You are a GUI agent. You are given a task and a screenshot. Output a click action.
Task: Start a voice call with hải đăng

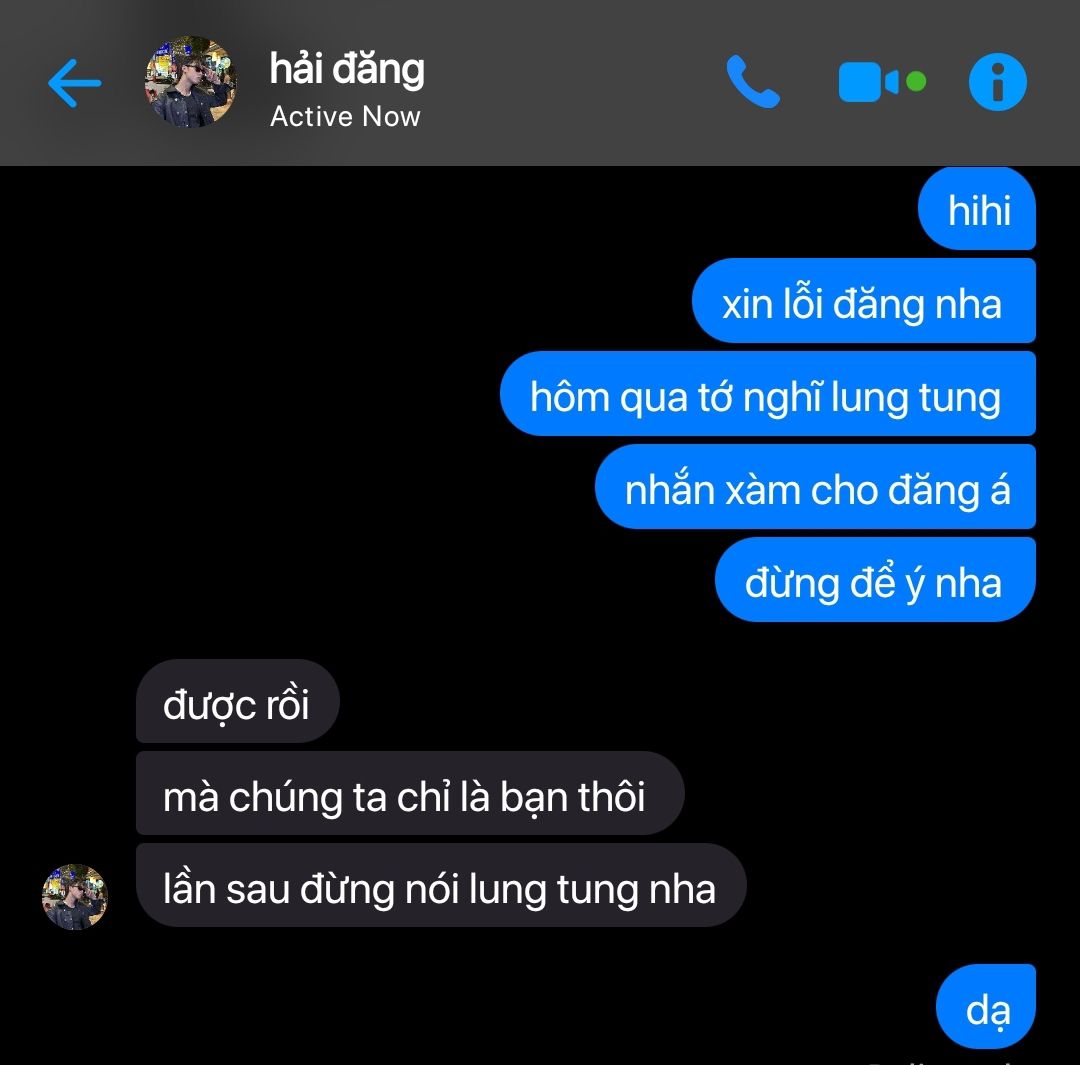752,82
